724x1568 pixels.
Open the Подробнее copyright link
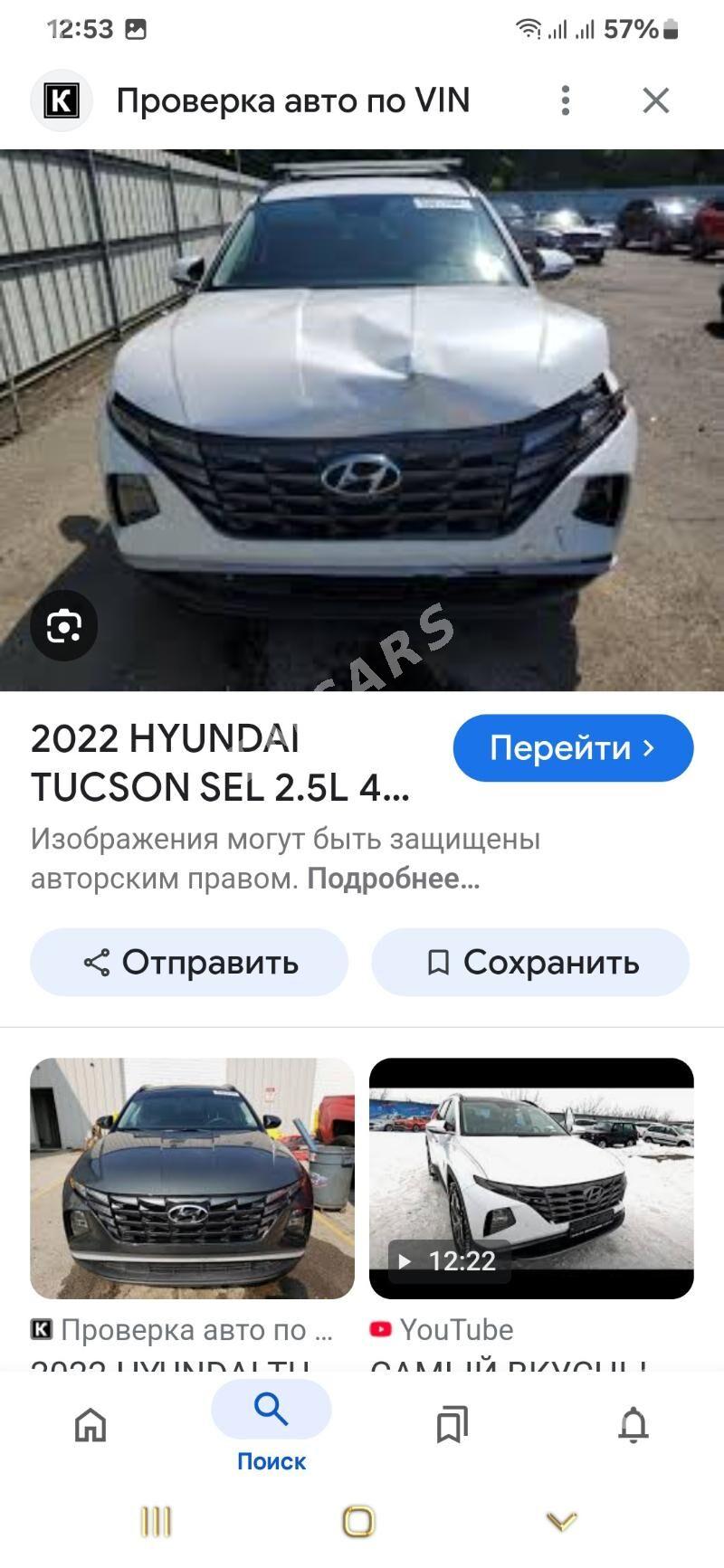coord(394,879)
